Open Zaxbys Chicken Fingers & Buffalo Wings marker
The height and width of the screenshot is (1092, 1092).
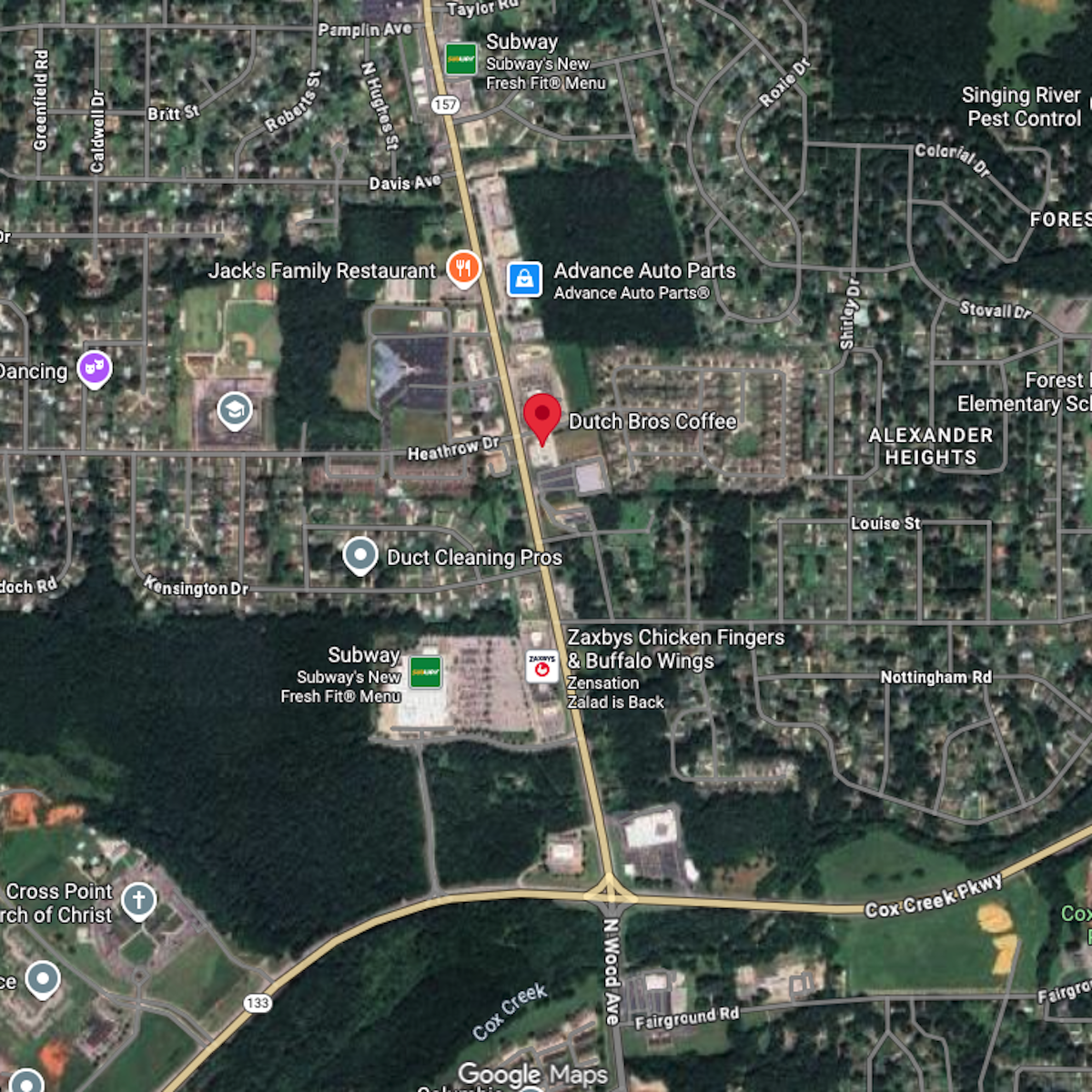pyautogui.click(x=542, y=665)
